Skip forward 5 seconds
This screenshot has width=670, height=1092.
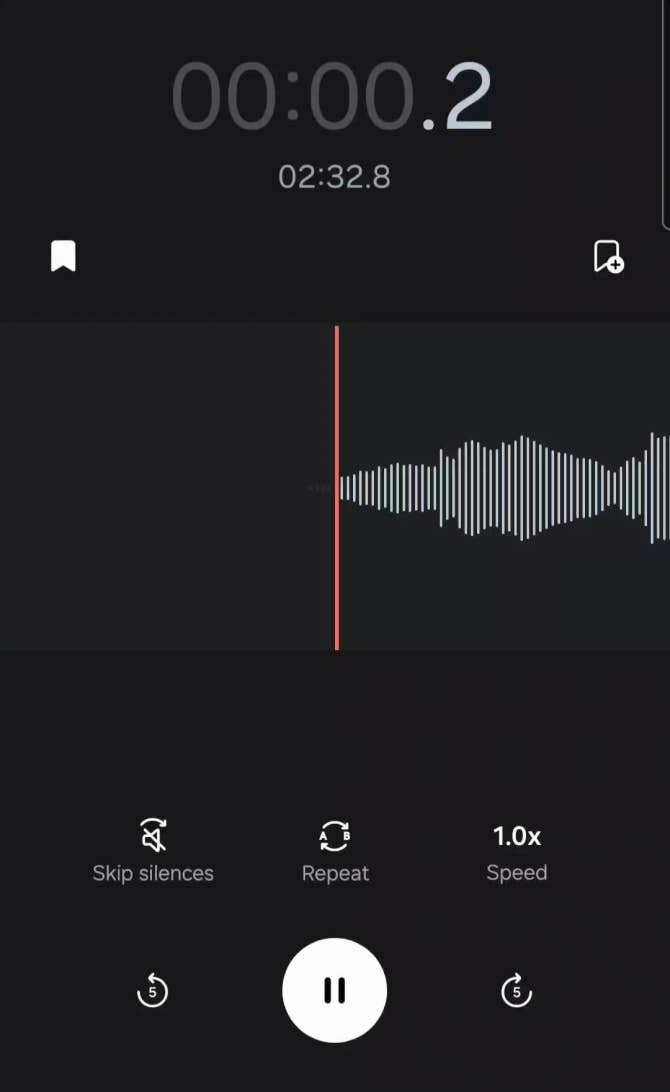coord(516,991)
